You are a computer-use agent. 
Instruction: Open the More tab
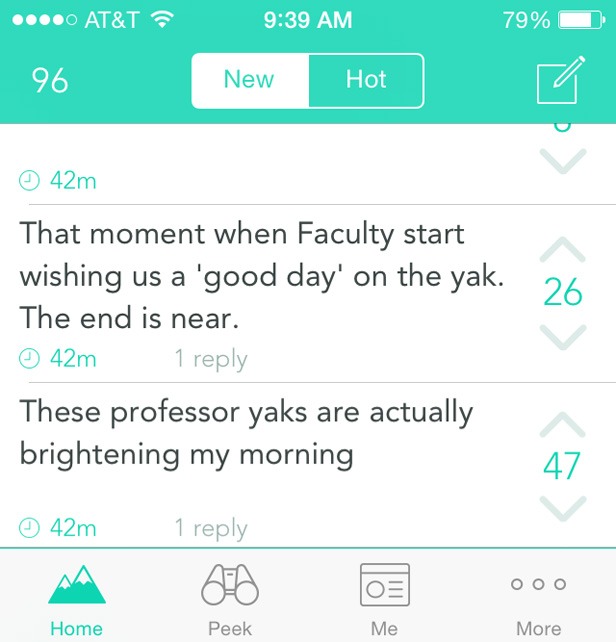click(538, 598)
